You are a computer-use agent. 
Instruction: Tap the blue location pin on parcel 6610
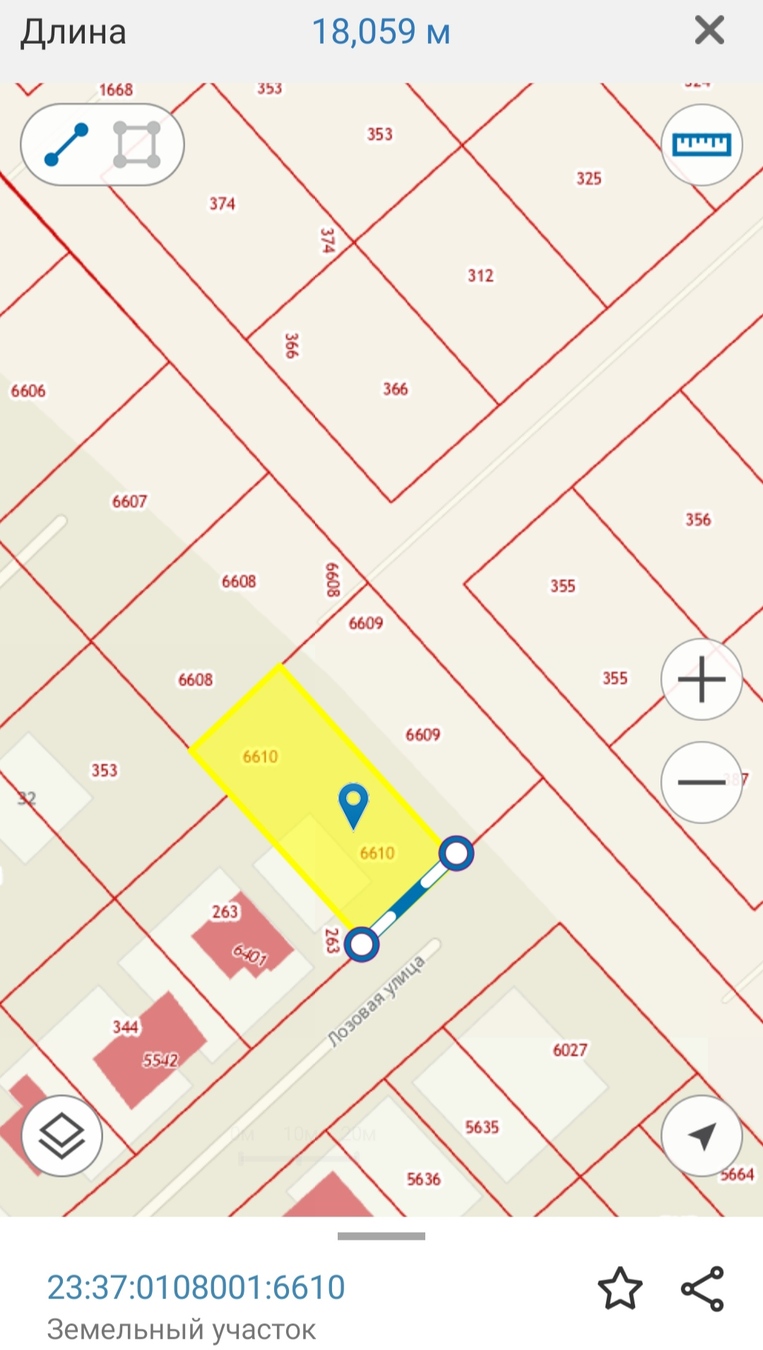353,805
